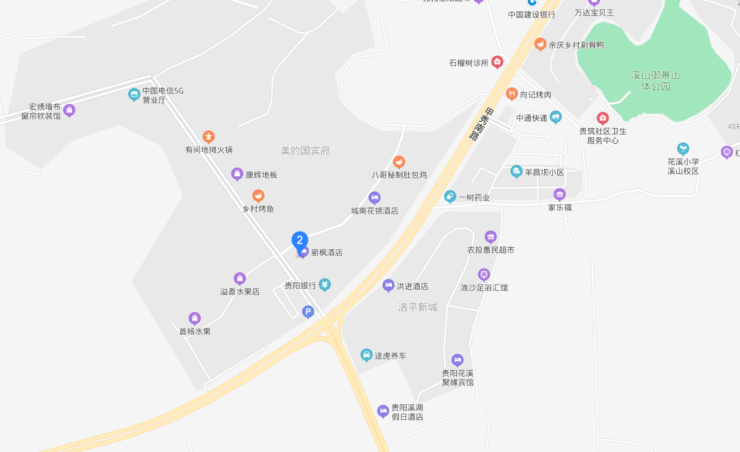Tap the 贵阳花溪聚缘宾馆 marker

tap(457, 360)
